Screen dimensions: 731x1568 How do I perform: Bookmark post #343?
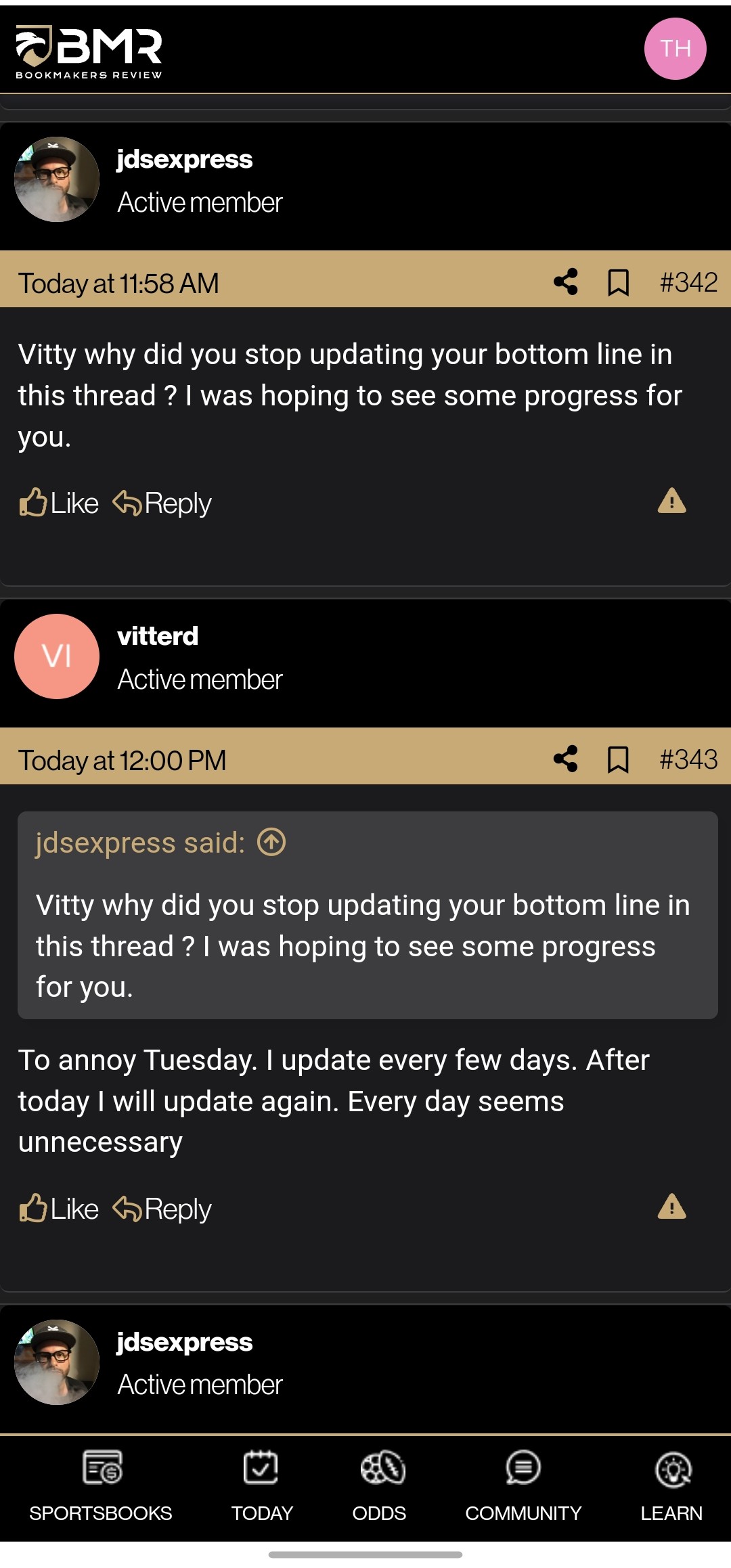tap(619, 760)
